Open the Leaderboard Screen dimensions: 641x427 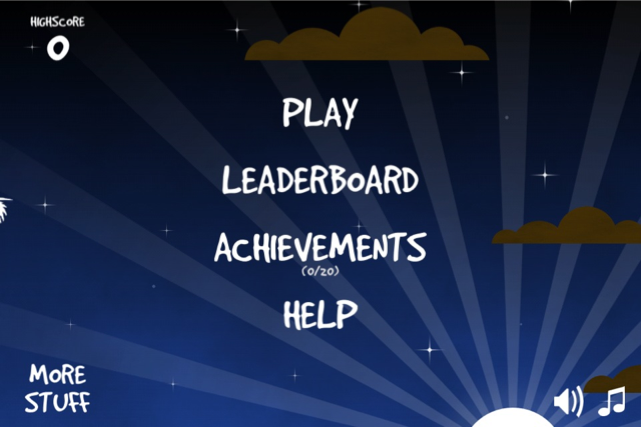pos(319,181)
